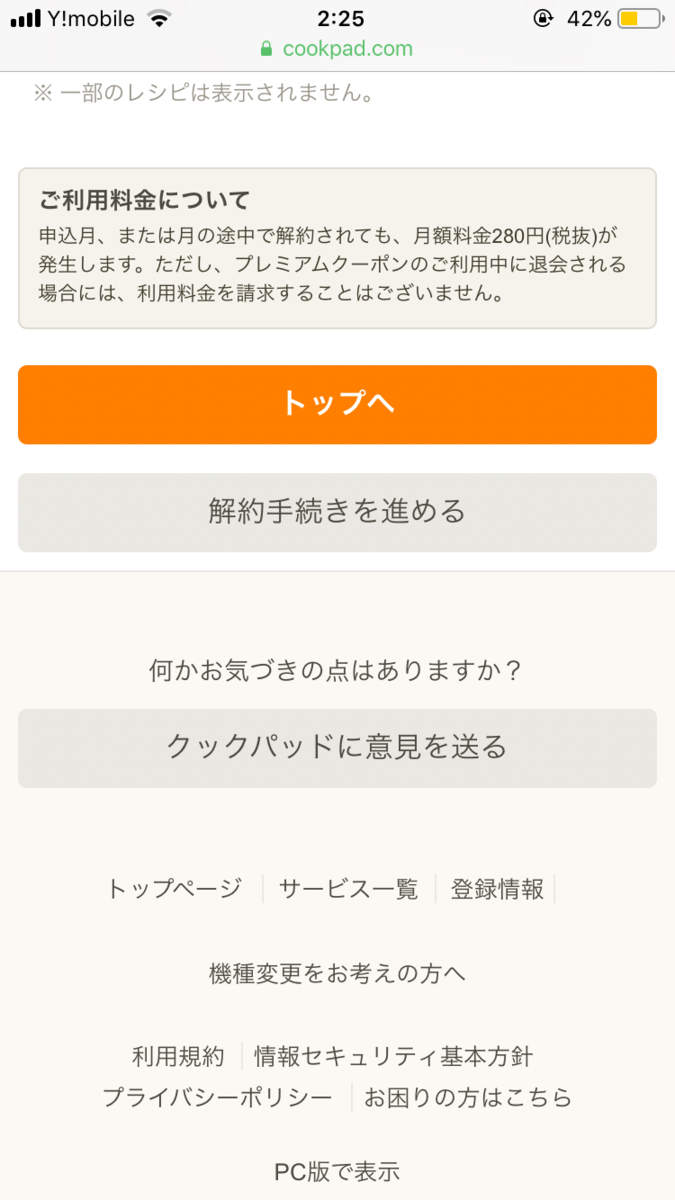The image size is (675, 1200).
Task: View the 利用規約 terms link
Action: [178, 1056]
